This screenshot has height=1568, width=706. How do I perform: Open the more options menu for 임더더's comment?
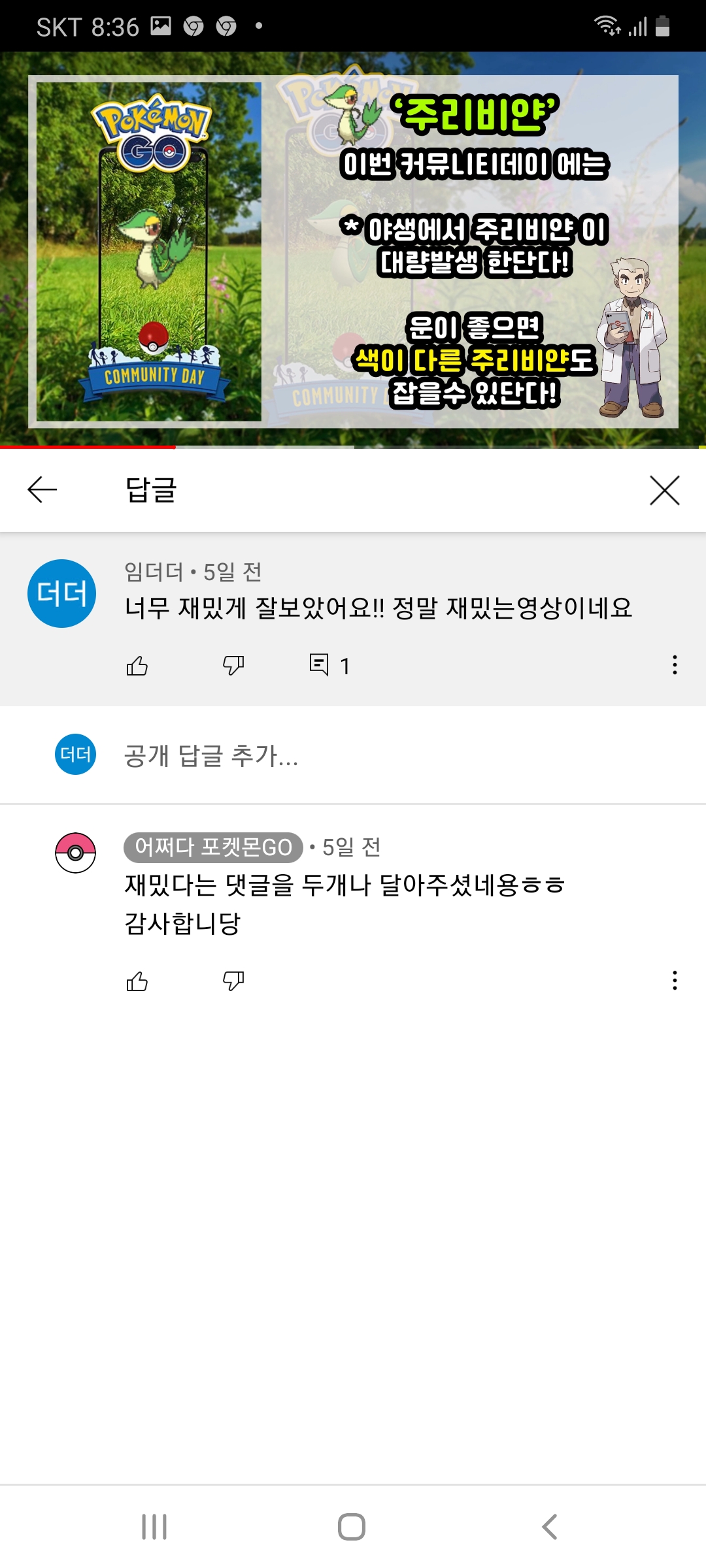click(675, 665)
